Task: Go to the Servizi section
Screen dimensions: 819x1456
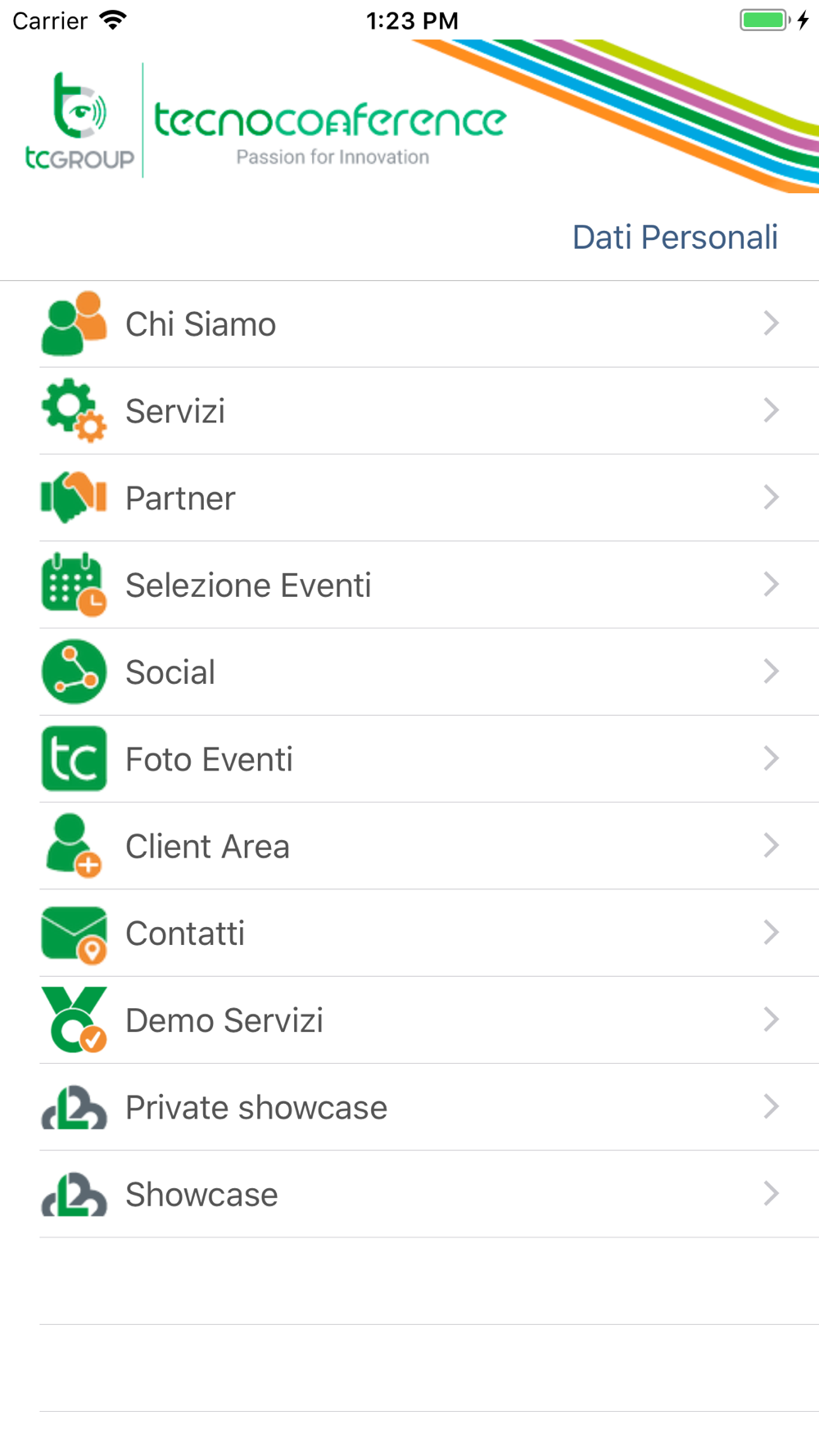Action: click(409, 411)
